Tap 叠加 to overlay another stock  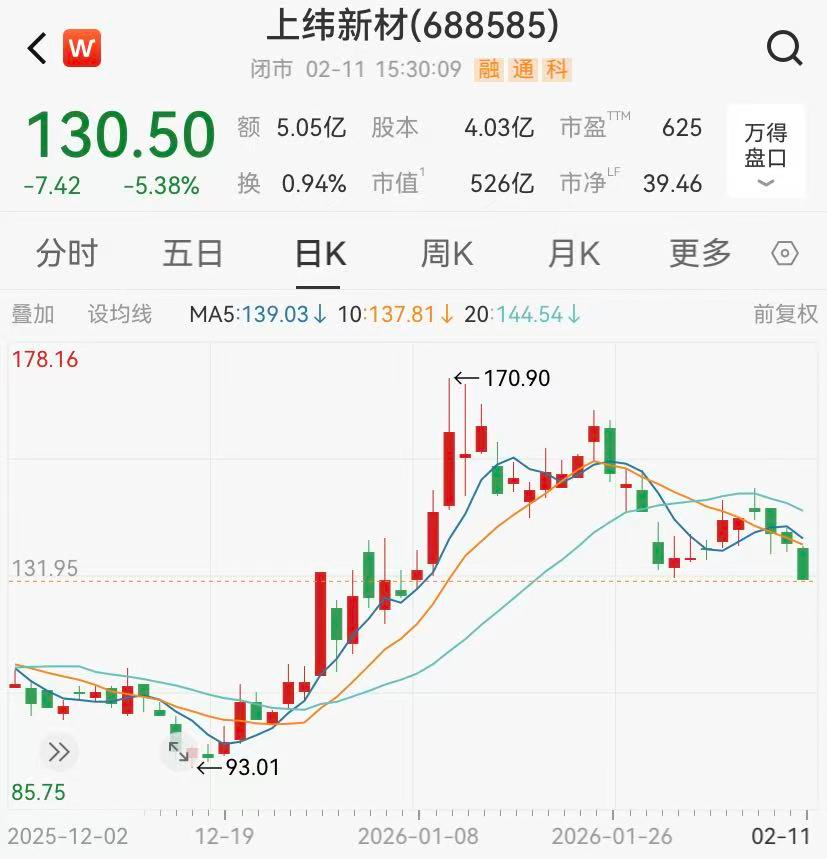click(33, 314)
